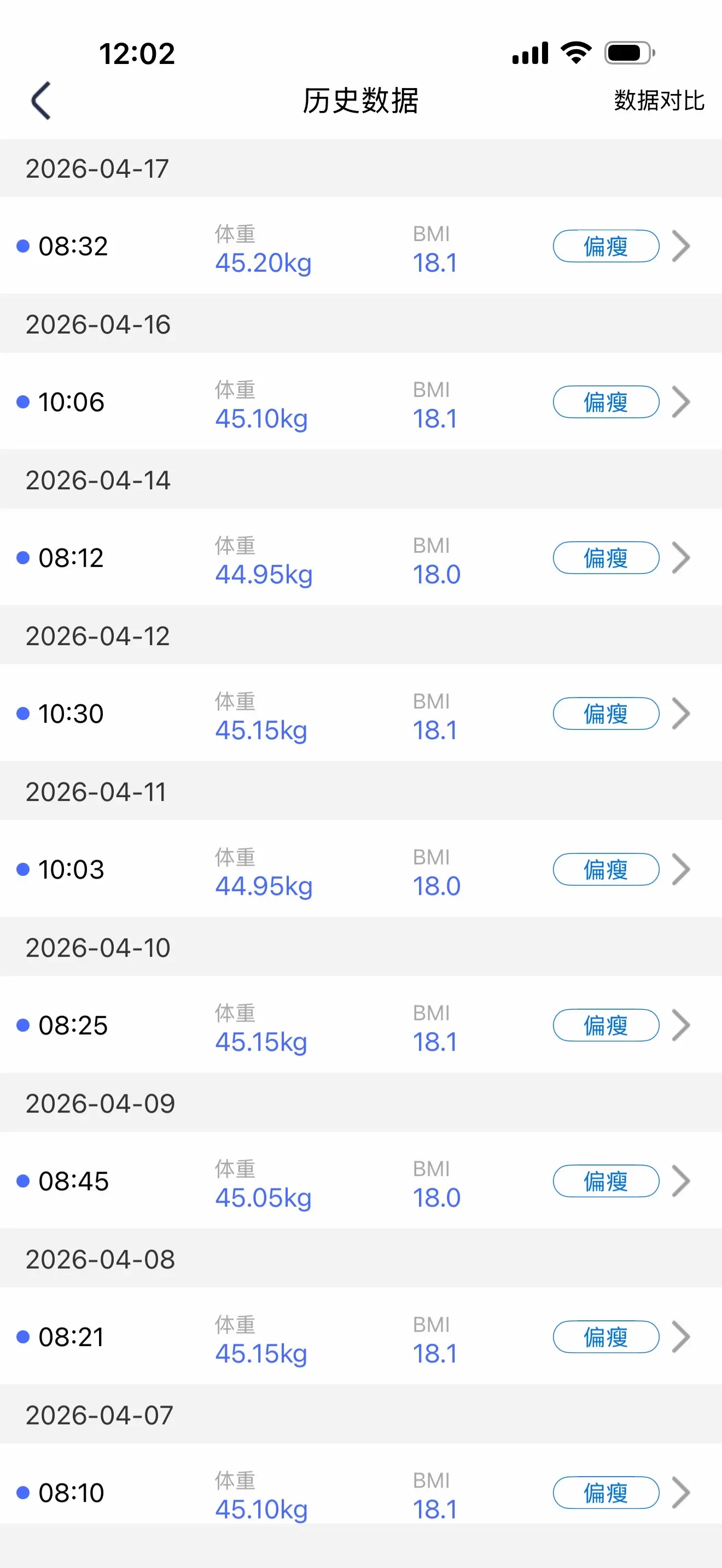Screen dimensions: 722x1568
Task: Open the 2026-04-14 08:12 measurement
Action: 360,558
